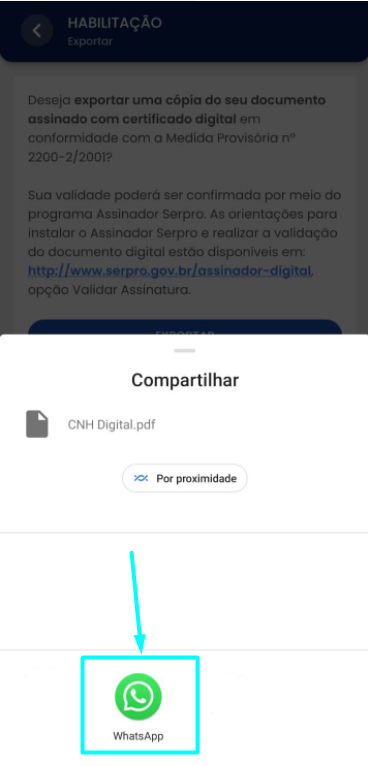Screen dimensions: 368x766
Task: Go back from the Habilitação export screen
Action: 37,30
